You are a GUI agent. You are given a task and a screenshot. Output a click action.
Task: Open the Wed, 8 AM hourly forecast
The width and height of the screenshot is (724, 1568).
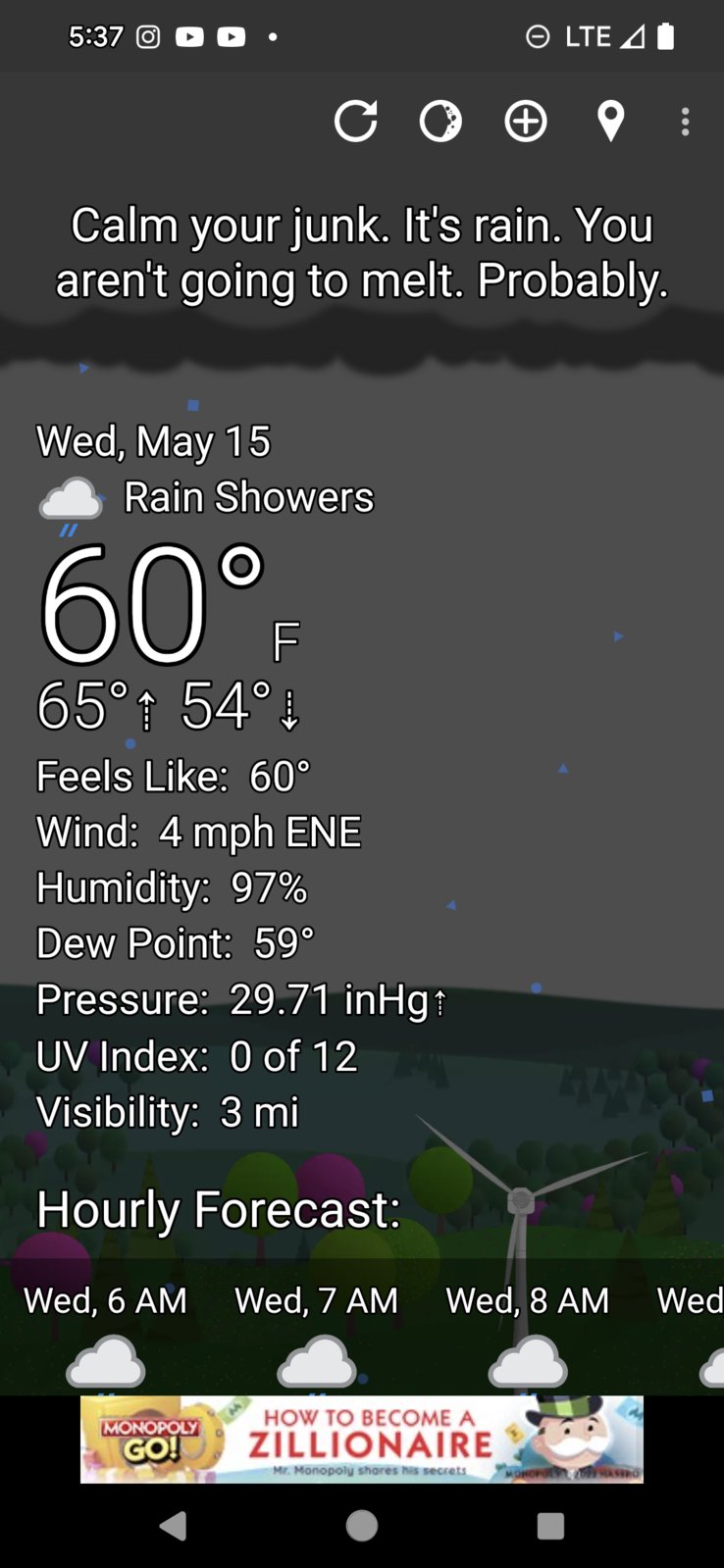point(527,1334)
